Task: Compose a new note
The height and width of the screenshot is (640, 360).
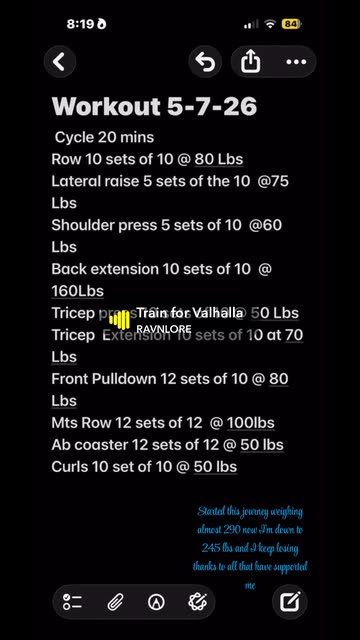Action: tap(290, 602)
